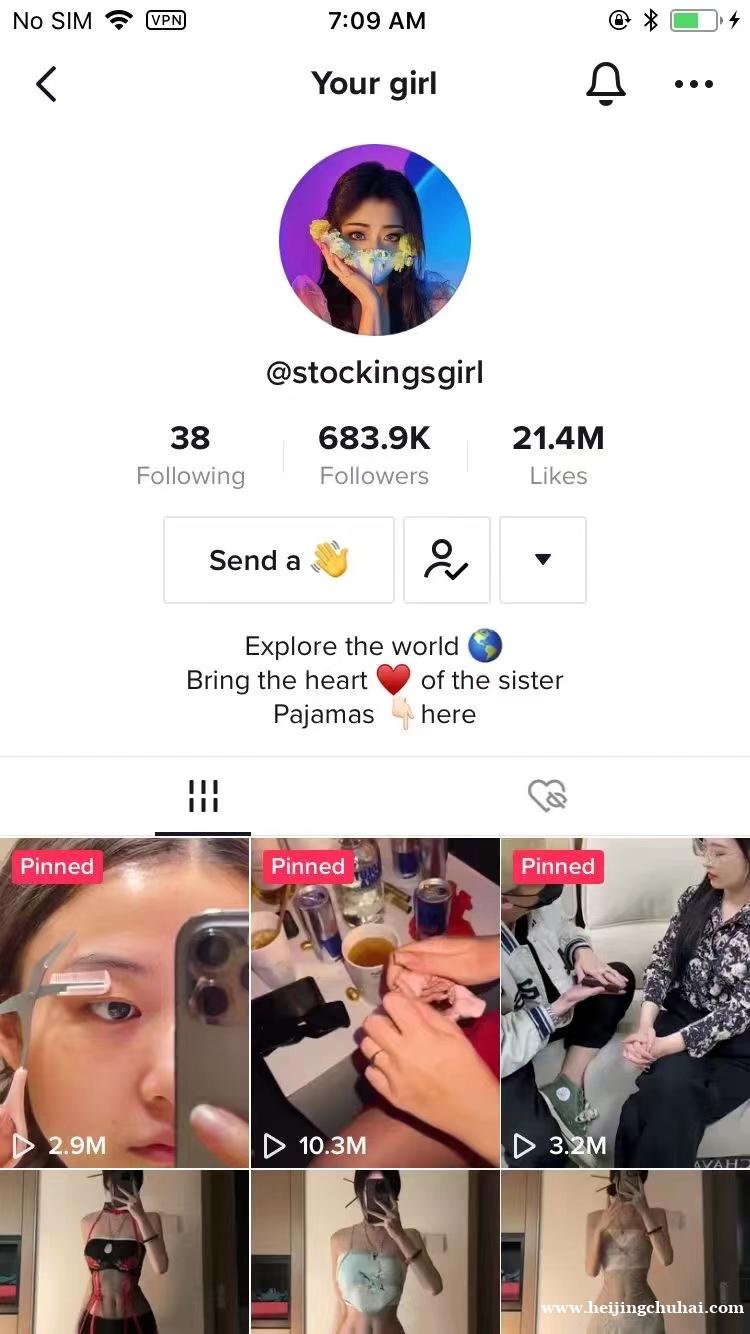This screenshot has width=750, height=1334.
Task: Open the notifications bell
Action: pos(605,84)
